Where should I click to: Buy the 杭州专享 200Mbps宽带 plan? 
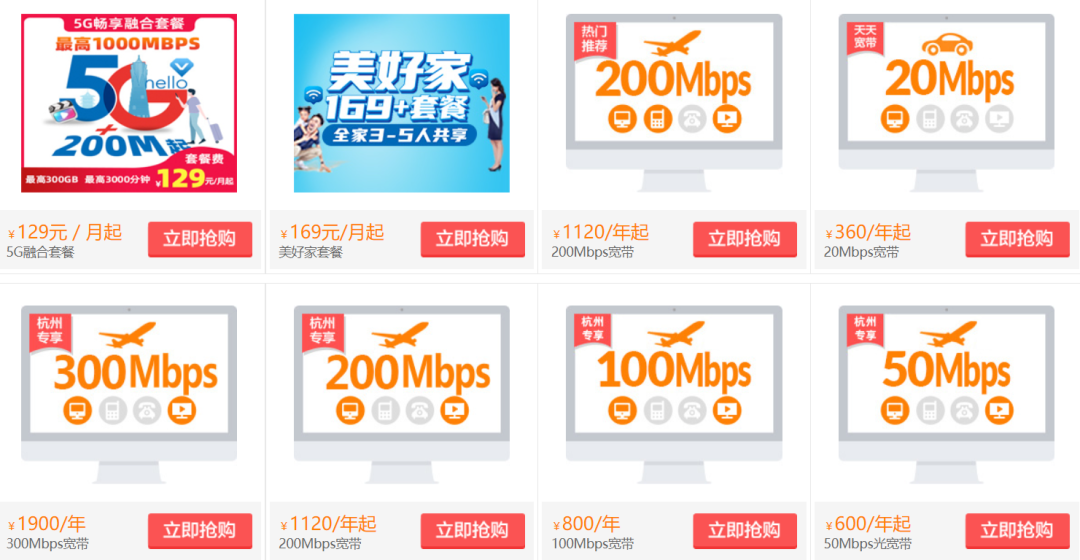[x=472, y=530]
